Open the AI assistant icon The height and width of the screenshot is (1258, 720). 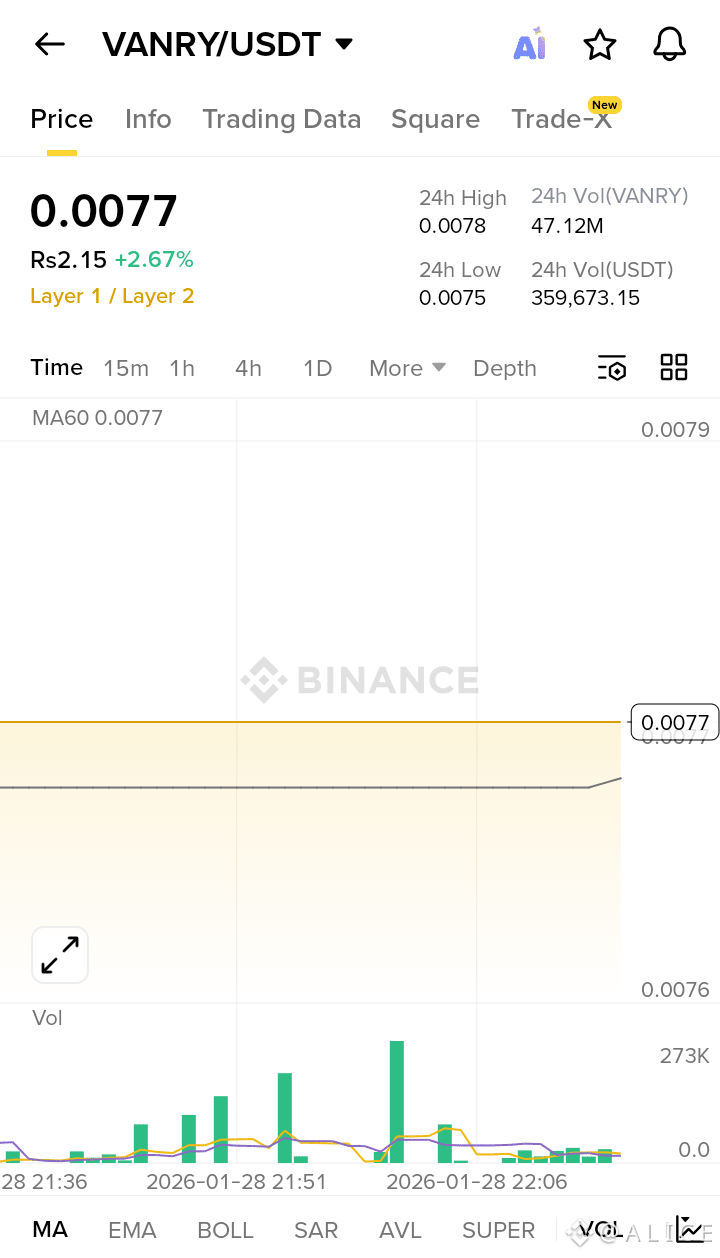(x=530, y=45)
